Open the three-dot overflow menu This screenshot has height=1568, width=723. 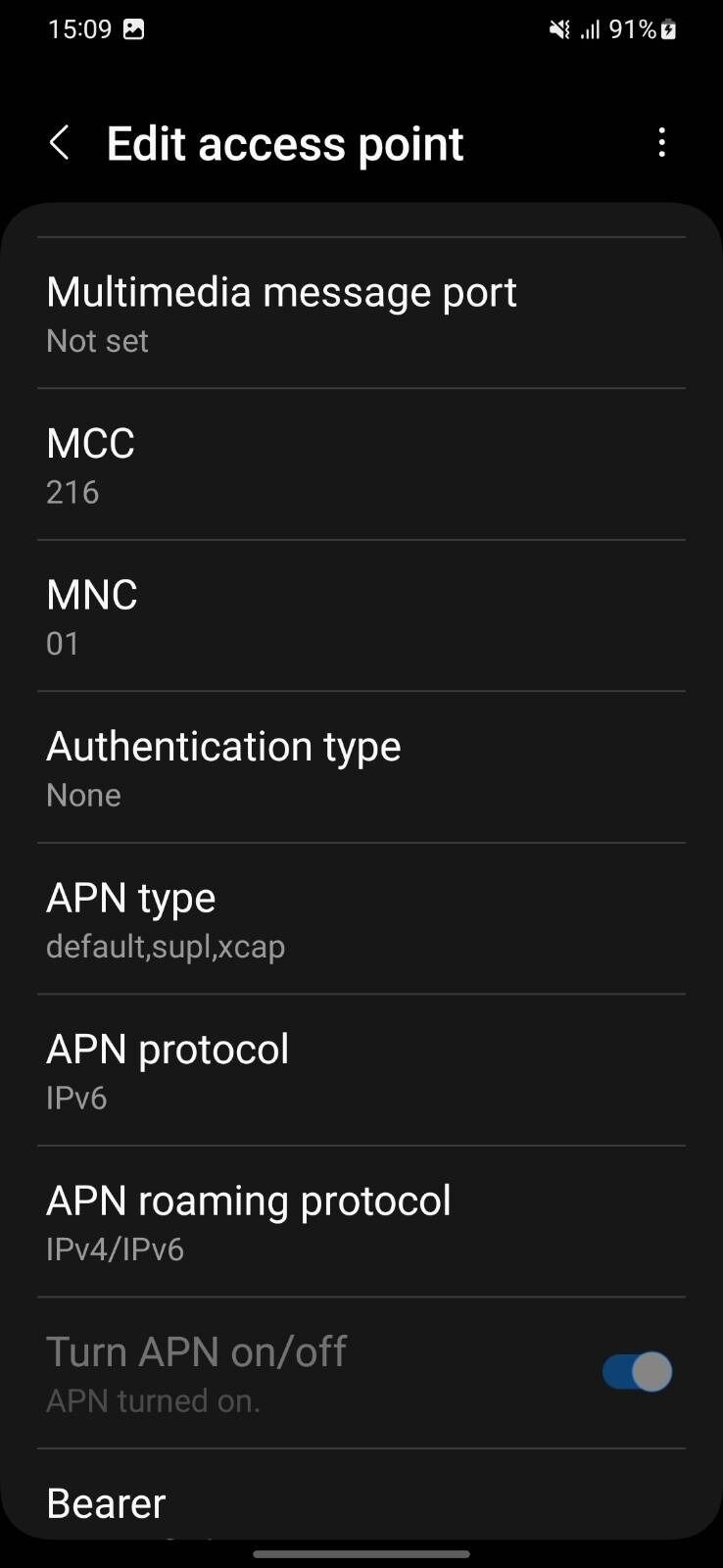coord(662,143)
